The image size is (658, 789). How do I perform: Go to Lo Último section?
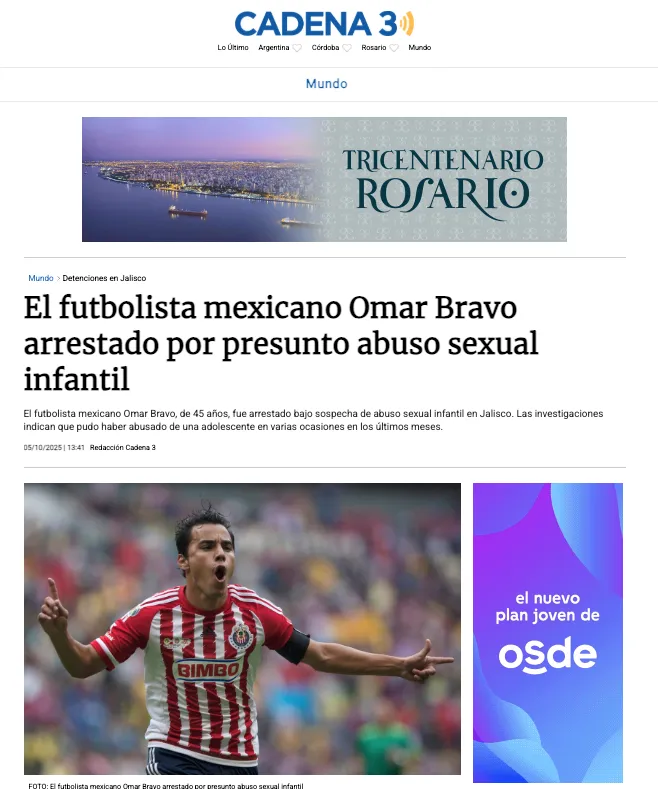point(233,48)
